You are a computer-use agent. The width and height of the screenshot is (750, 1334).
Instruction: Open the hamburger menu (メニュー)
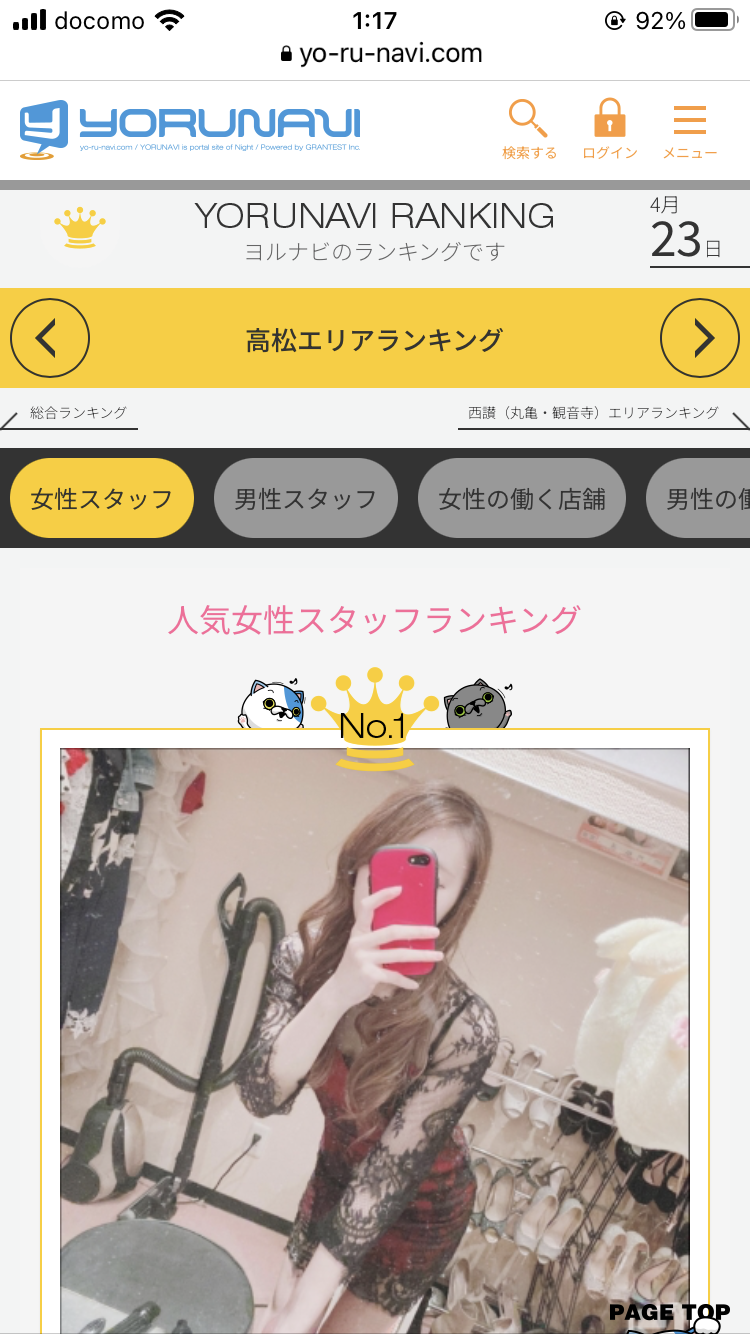[690, 129]
